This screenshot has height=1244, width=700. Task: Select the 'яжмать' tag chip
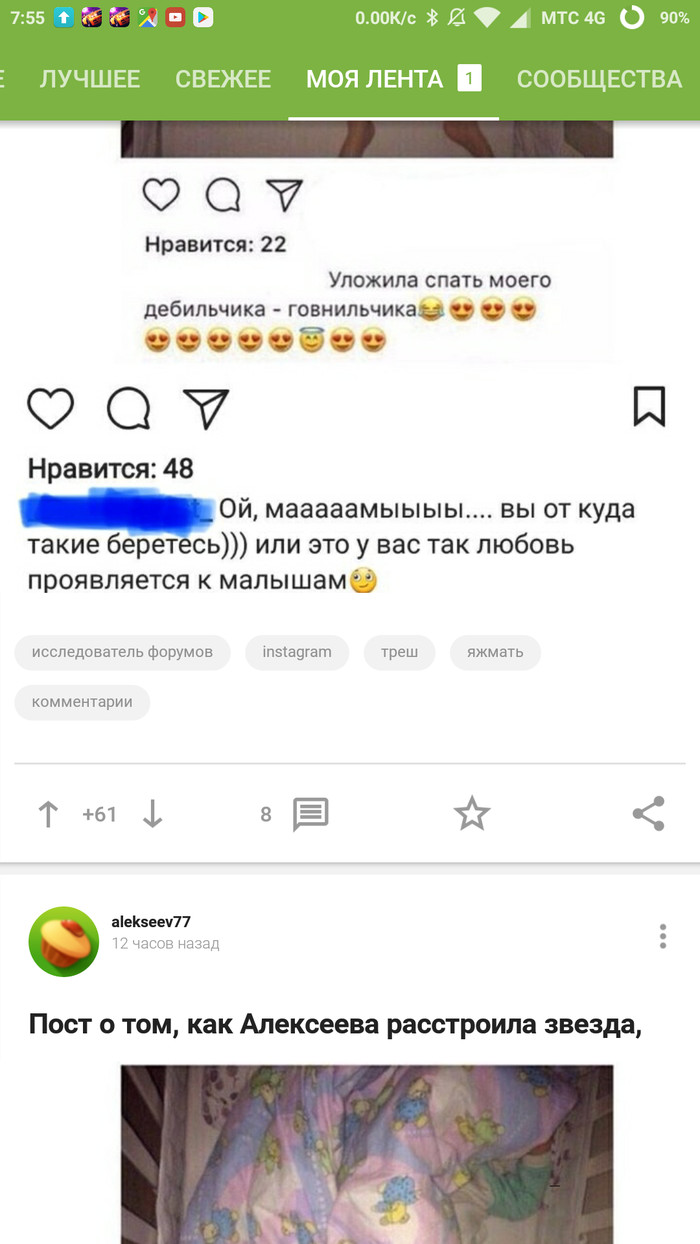click(x=495, y=652)
